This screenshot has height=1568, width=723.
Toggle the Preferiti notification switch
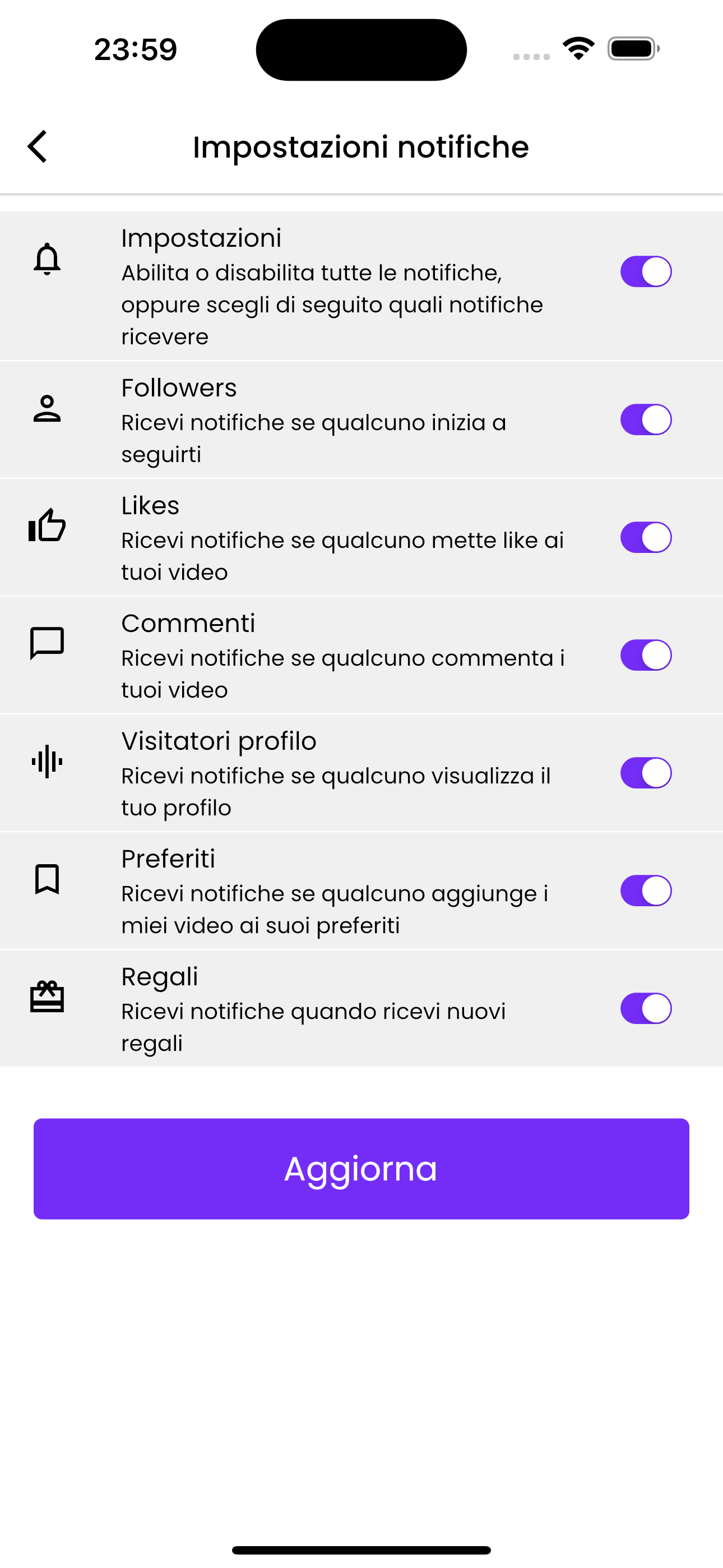[646, 890]
